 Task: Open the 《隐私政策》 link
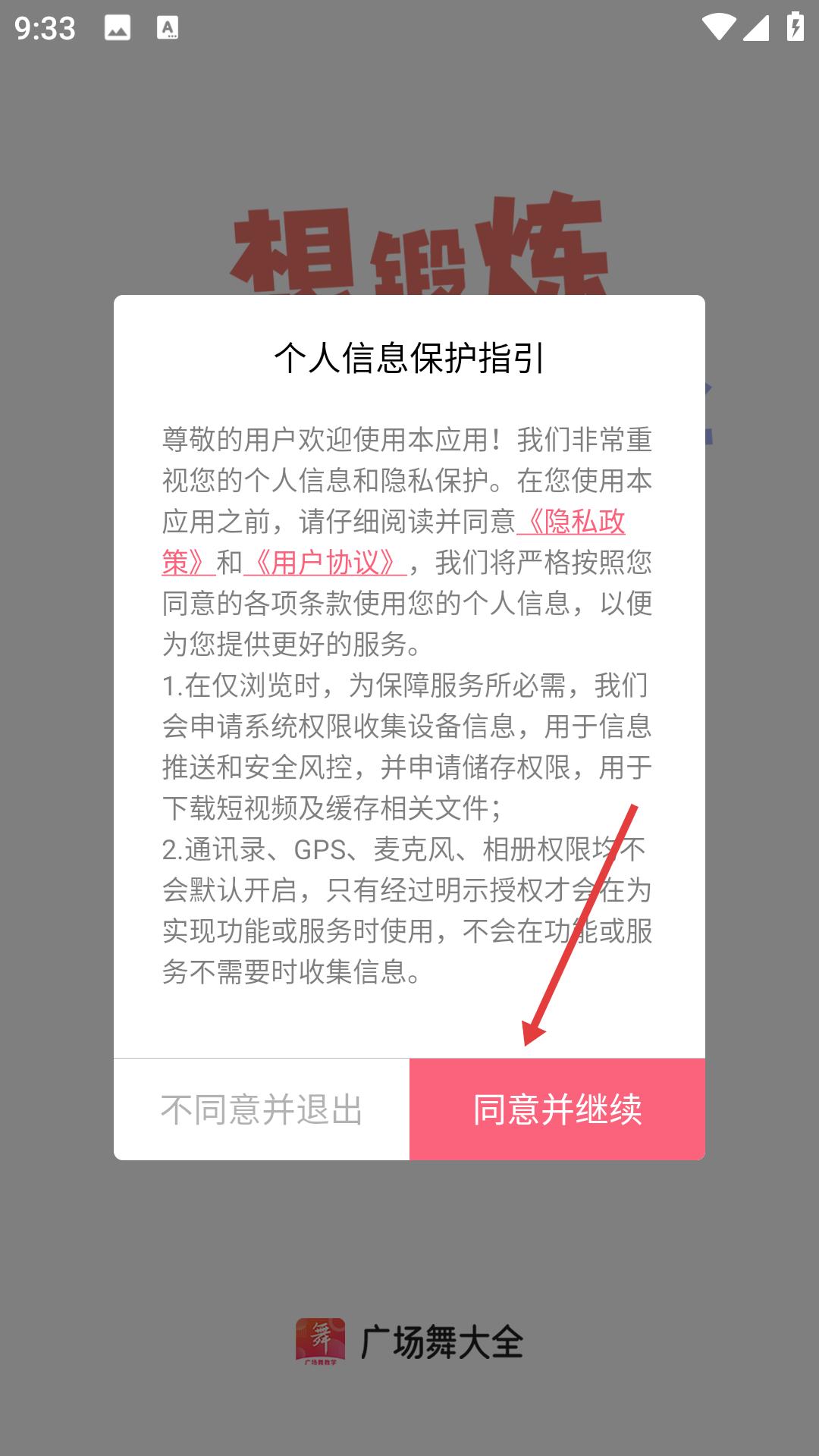tap(572, 522)
